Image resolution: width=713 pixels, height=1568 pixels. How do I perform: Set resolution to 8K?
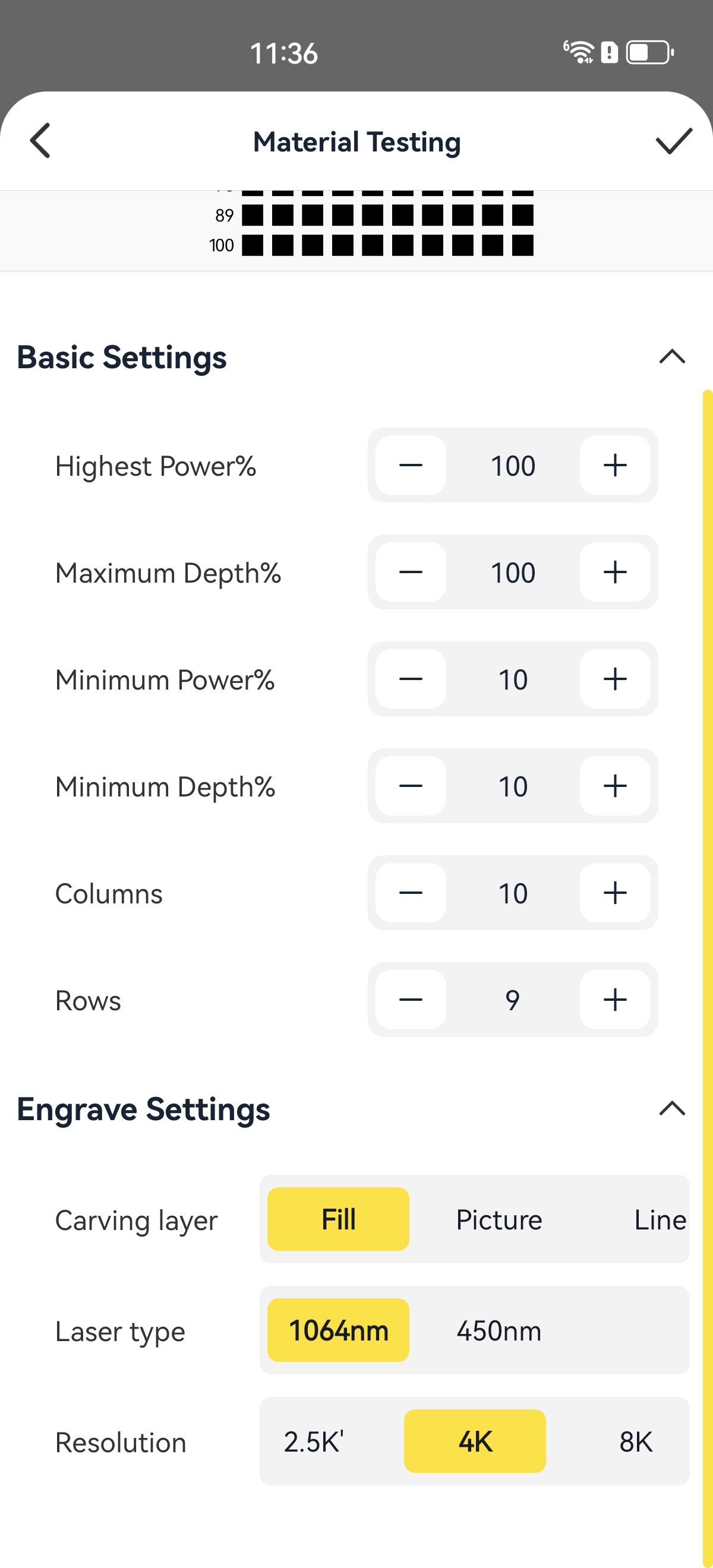636,1441
